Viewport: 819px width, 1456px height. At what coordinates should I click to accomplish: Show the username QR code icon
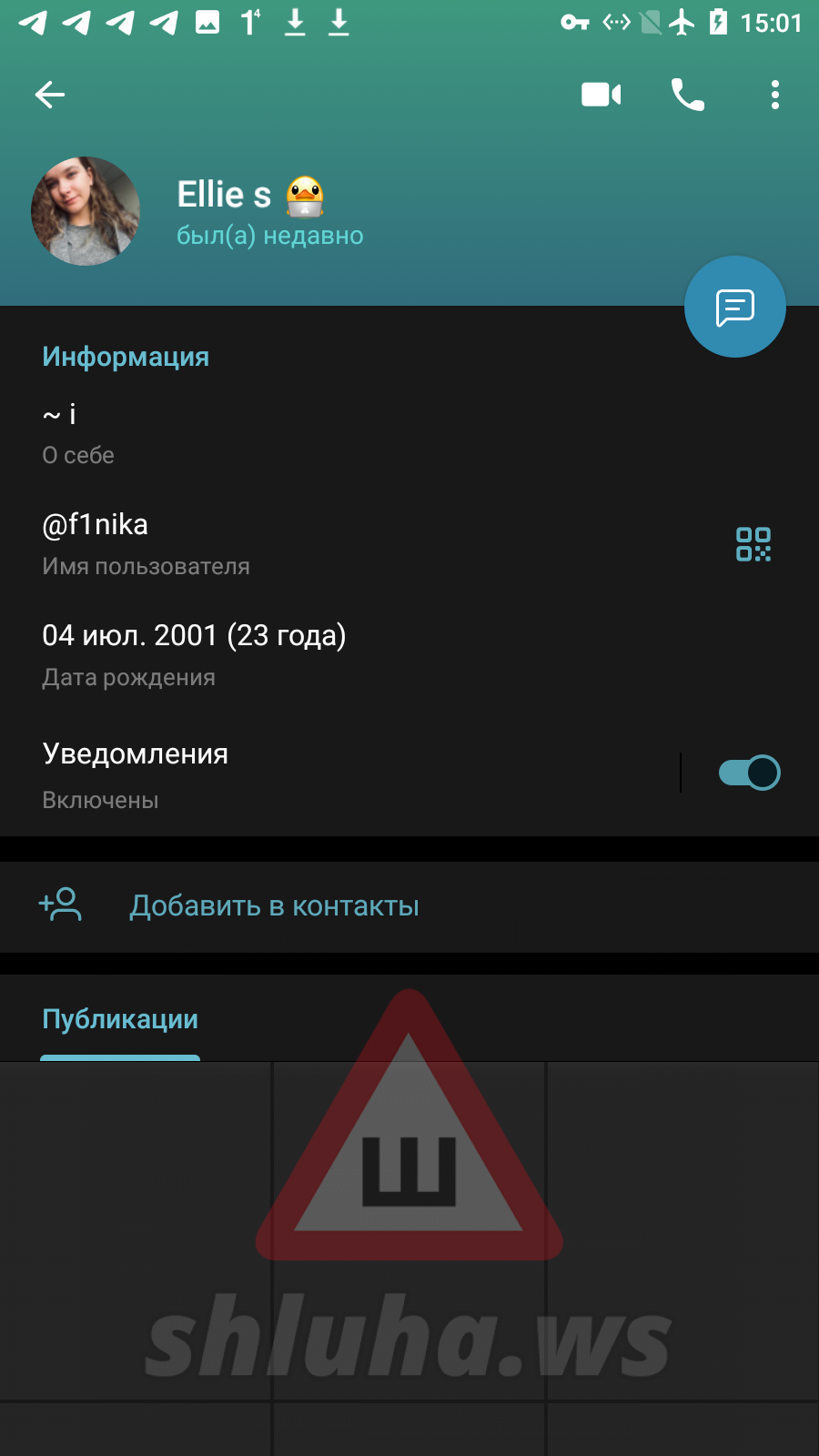753,544
